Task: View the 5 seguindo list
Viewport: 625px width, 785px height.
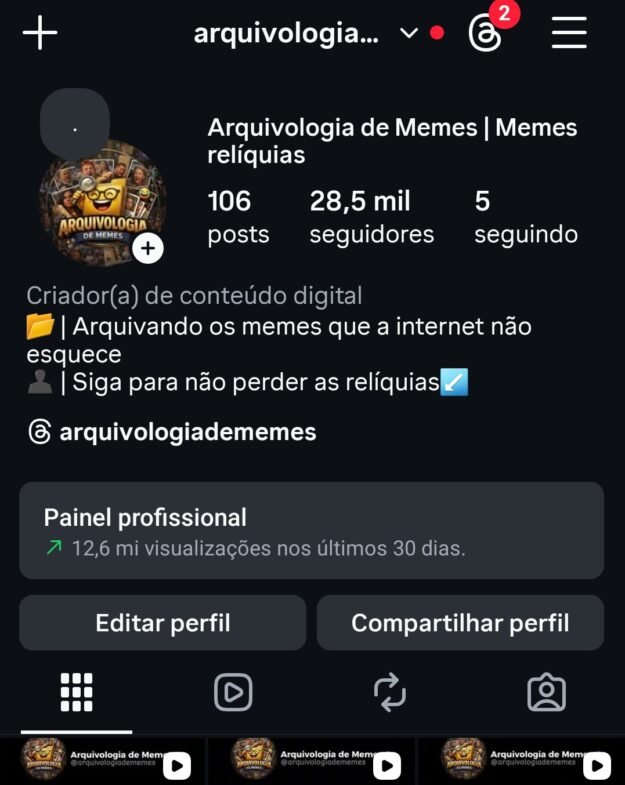Action: click(525, 217)
